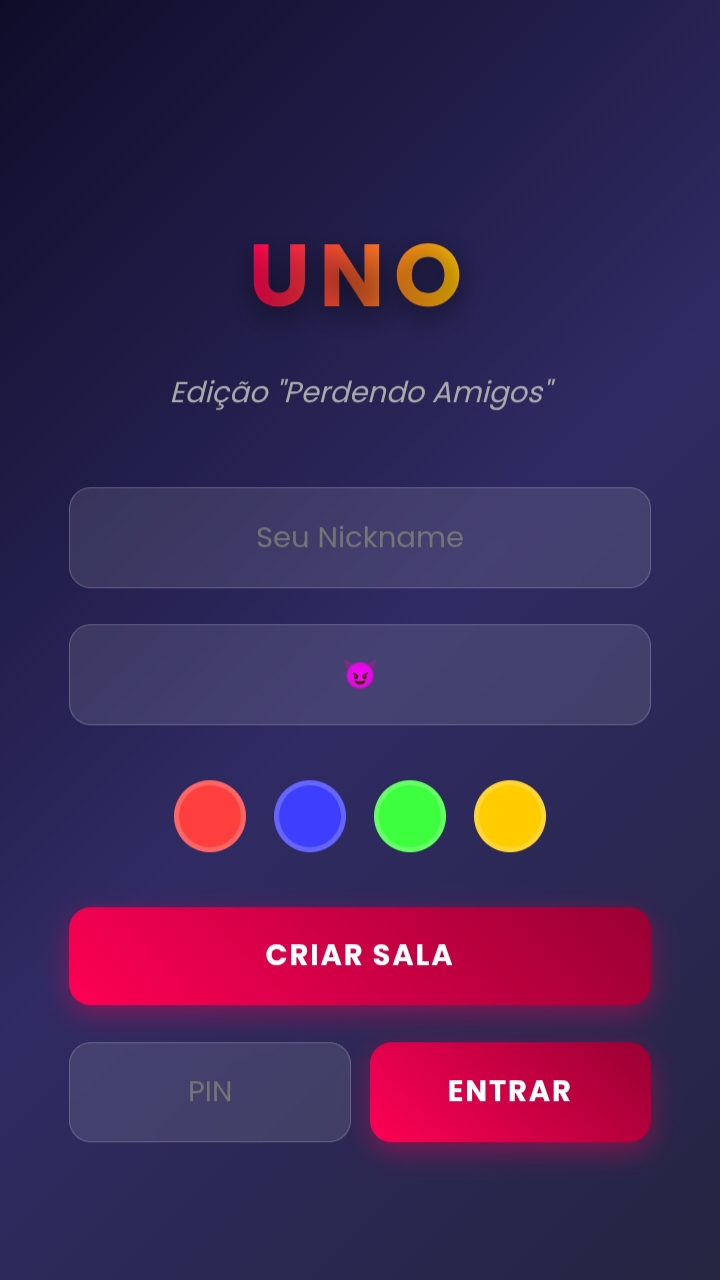The width and height of the screenshot is (720, 1280).
Task: Open the devil emoji avatar selector
Action: click(360, 675)
